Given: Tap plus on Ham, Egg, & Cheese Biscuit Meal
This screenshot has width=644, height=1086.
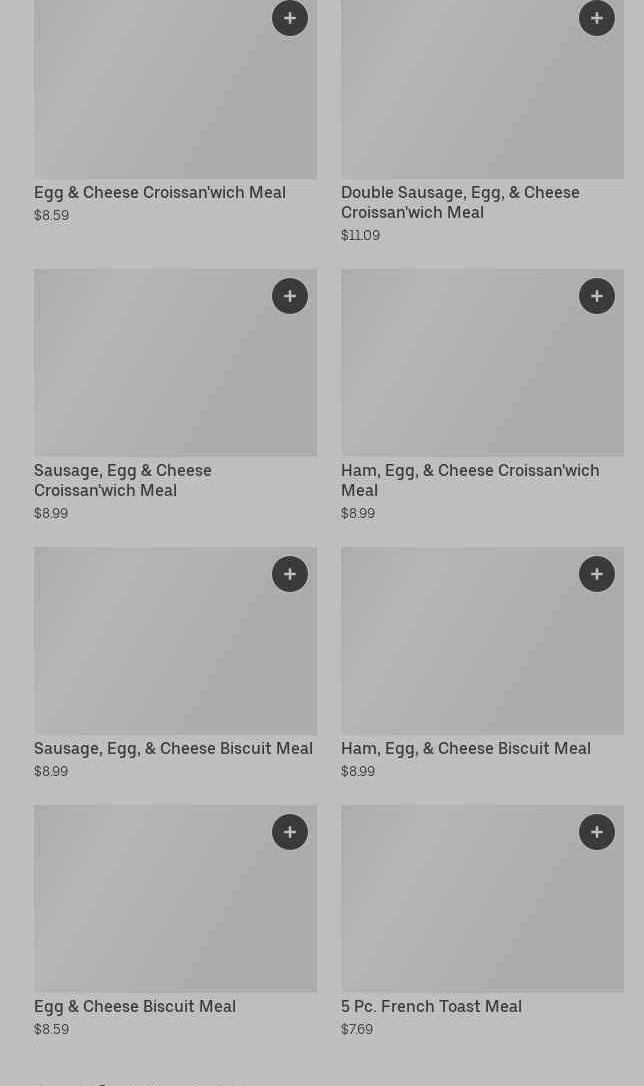Looking at the screenshot, I should click(597, 574).
